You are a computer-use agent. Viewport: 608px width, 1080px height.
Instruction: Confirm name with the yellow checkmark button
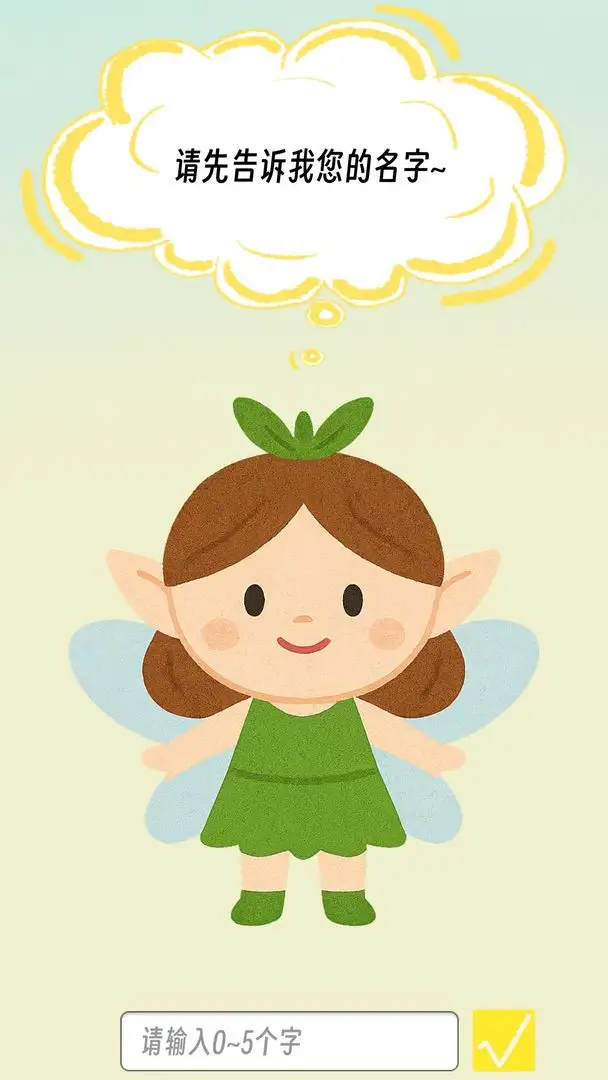click(504, 1040)
